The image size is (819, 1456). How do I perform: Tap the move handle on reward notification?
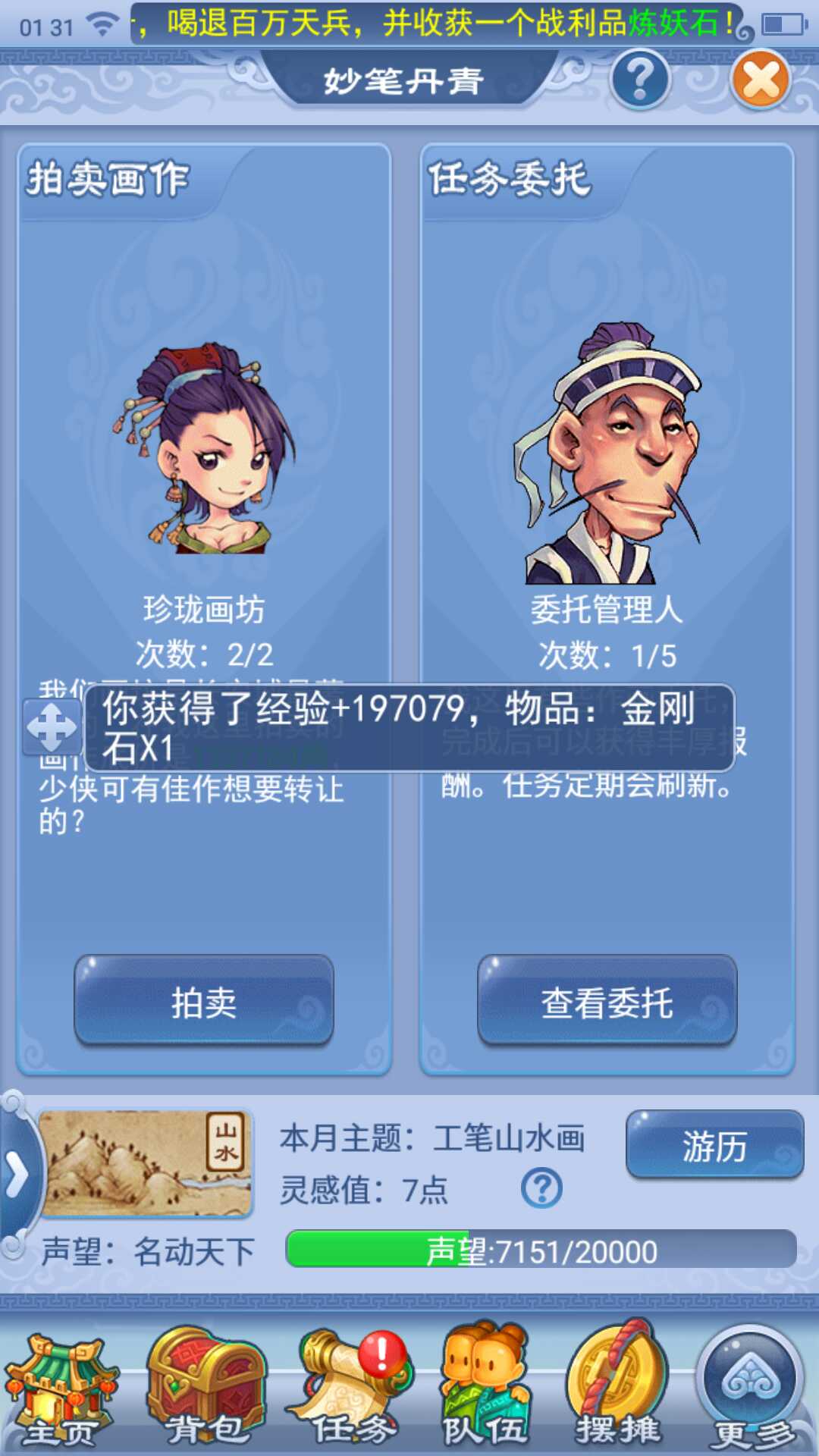click(52, 728)
